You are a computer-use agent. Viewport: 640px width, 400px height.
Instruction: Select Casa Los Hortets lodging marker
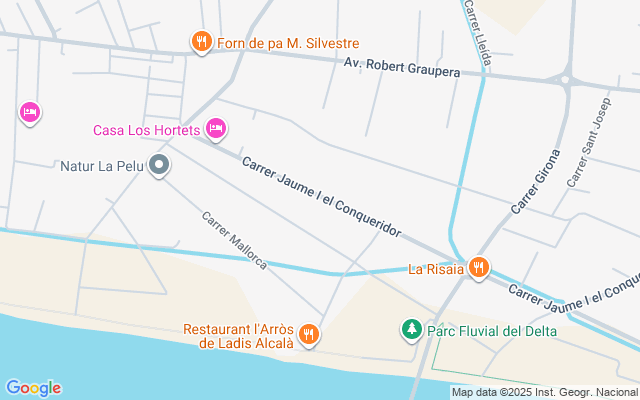tap(216, 128)
